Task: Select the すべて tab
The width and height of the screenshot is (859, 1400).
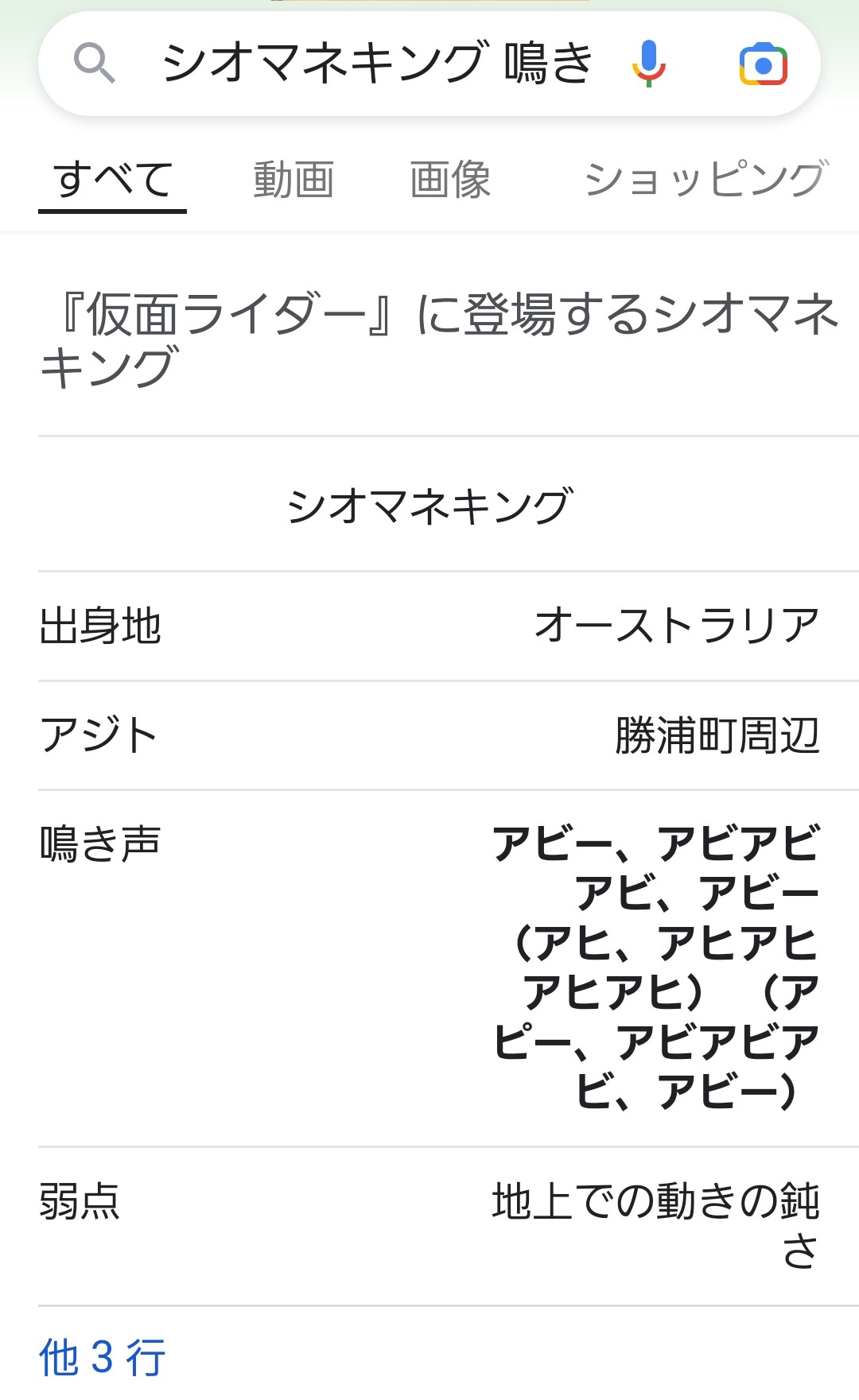Action: coord(113,180)
